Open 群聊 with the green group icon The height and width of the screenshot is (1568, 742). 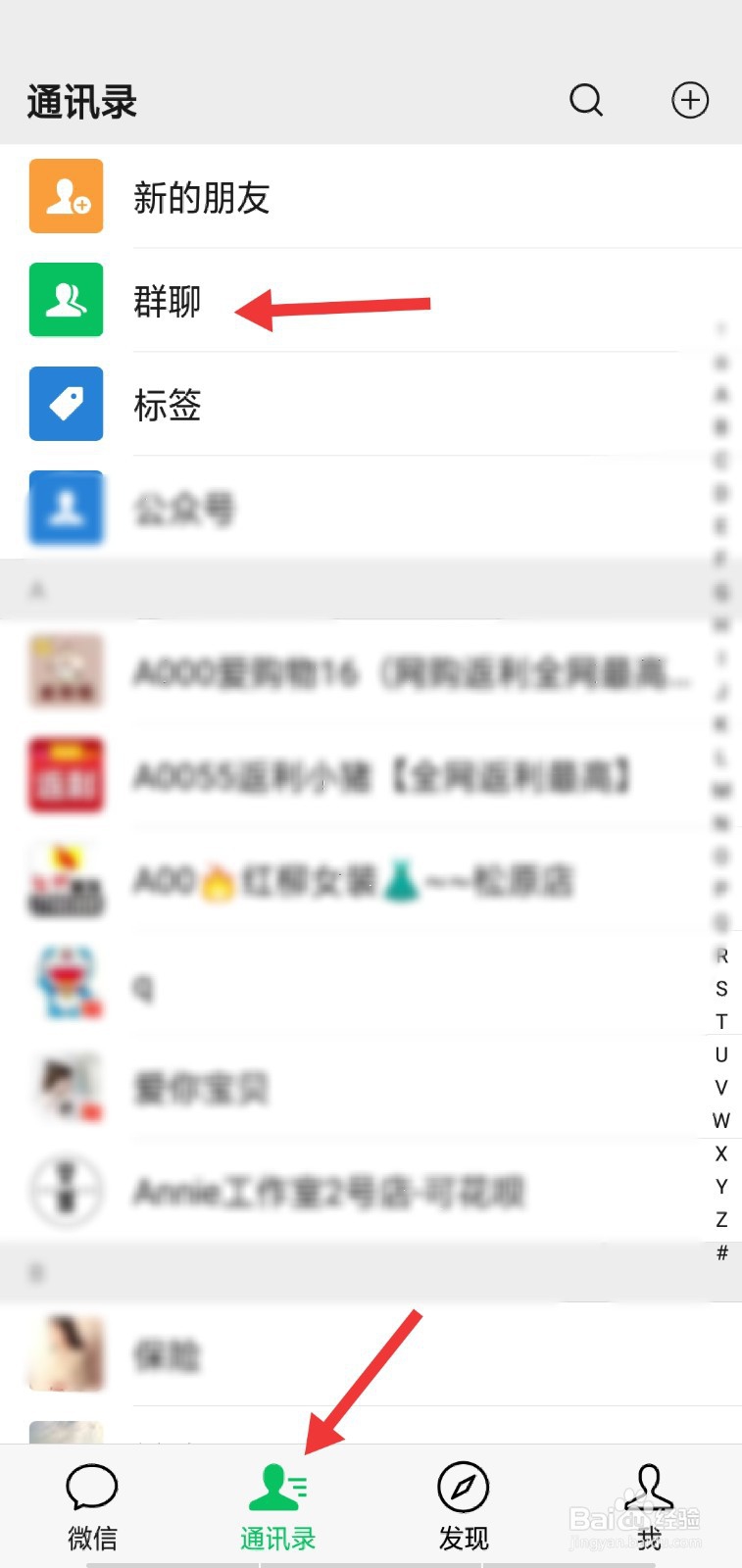pyautogui.click(x=66, y=301)
